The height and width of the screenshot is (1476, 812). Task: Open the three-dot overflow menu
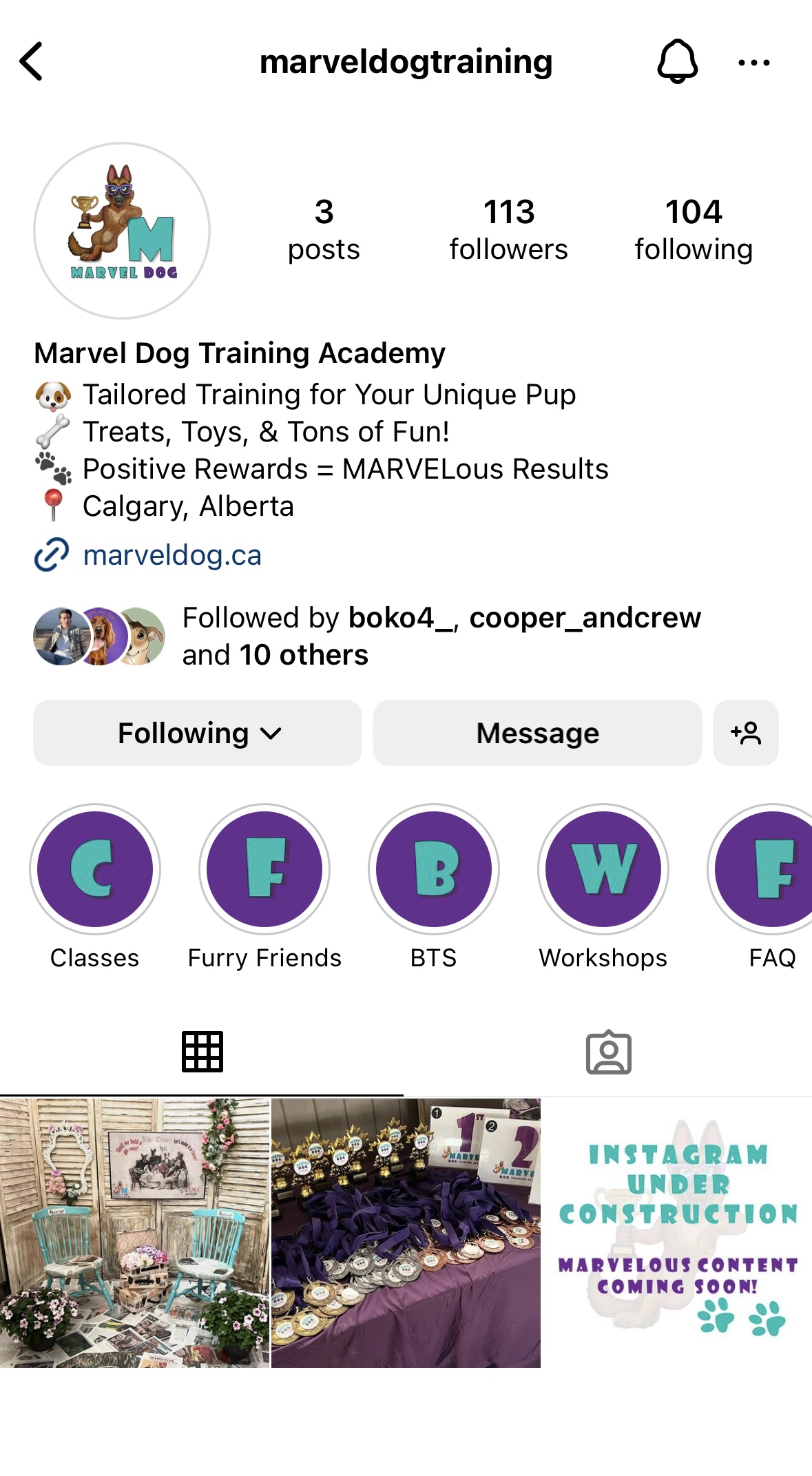[x=753, y=63]
